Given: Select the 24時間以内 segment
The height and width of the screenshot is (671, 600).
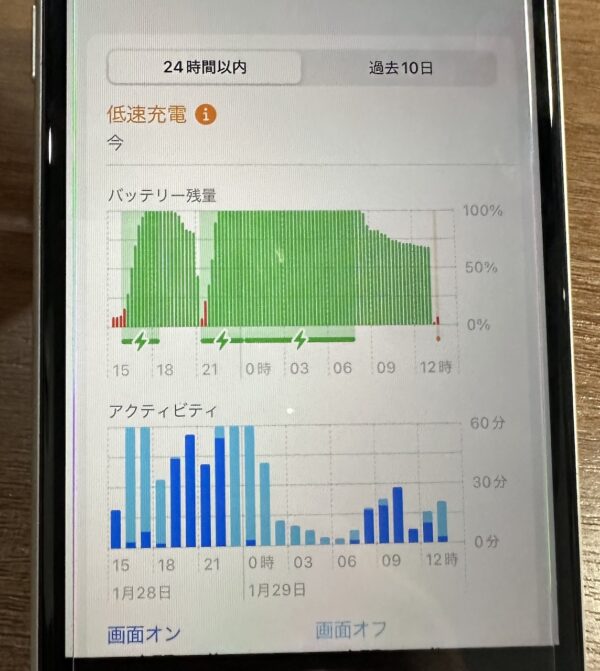Looking at the screenshot, I should coord(205,67).
